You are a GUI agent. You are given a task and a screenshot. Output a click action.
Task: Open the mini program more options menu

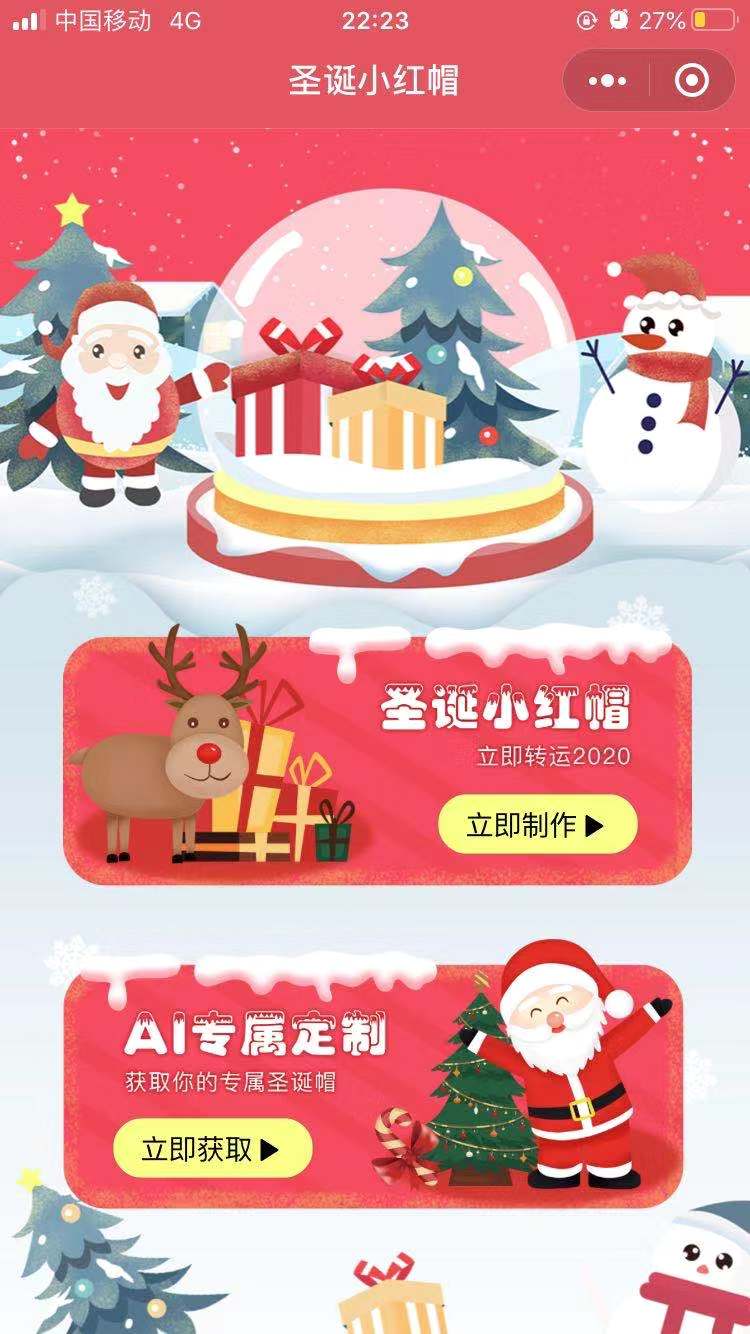[x=607, y=81]
